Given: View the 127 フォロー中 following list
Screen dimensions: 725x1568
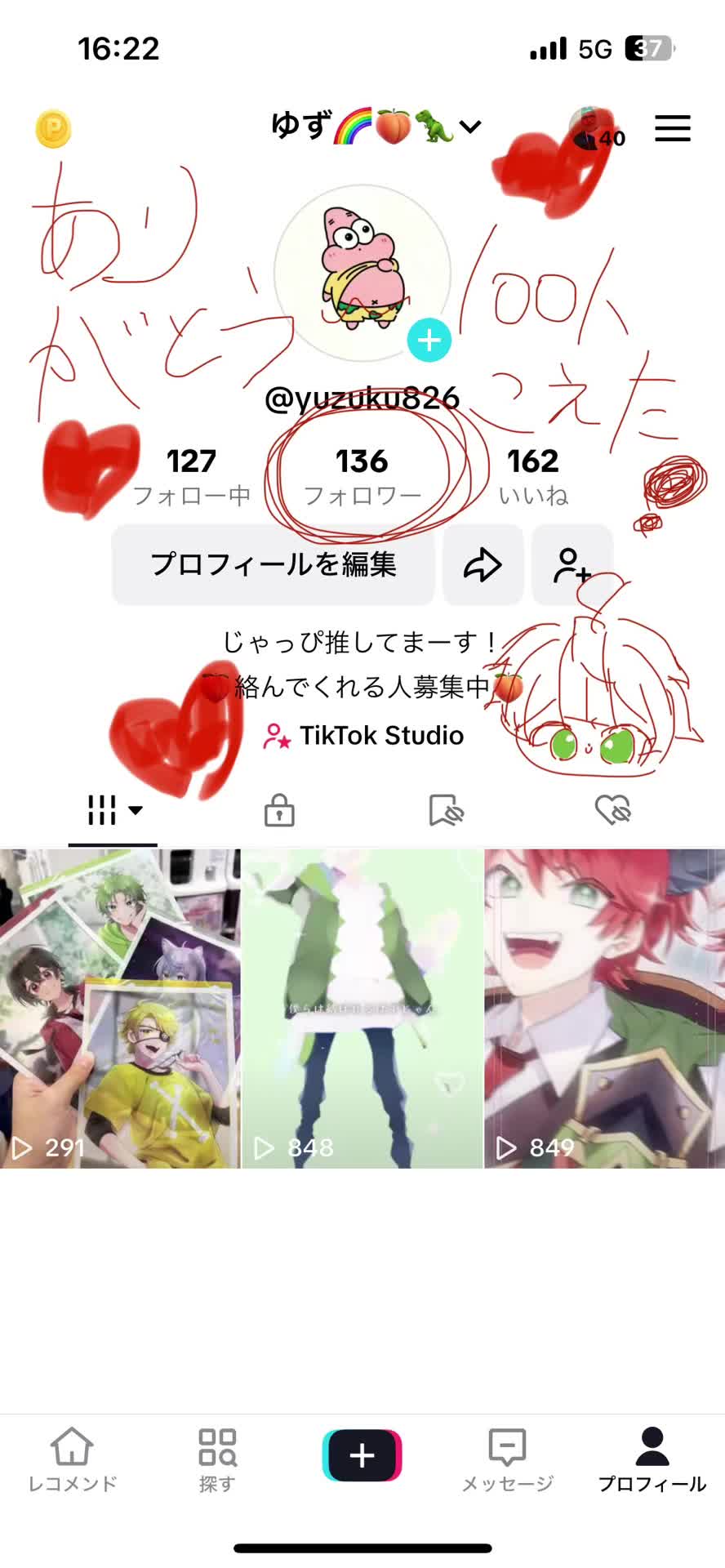Looking at the screenshot, I should (x=191, y=476).
